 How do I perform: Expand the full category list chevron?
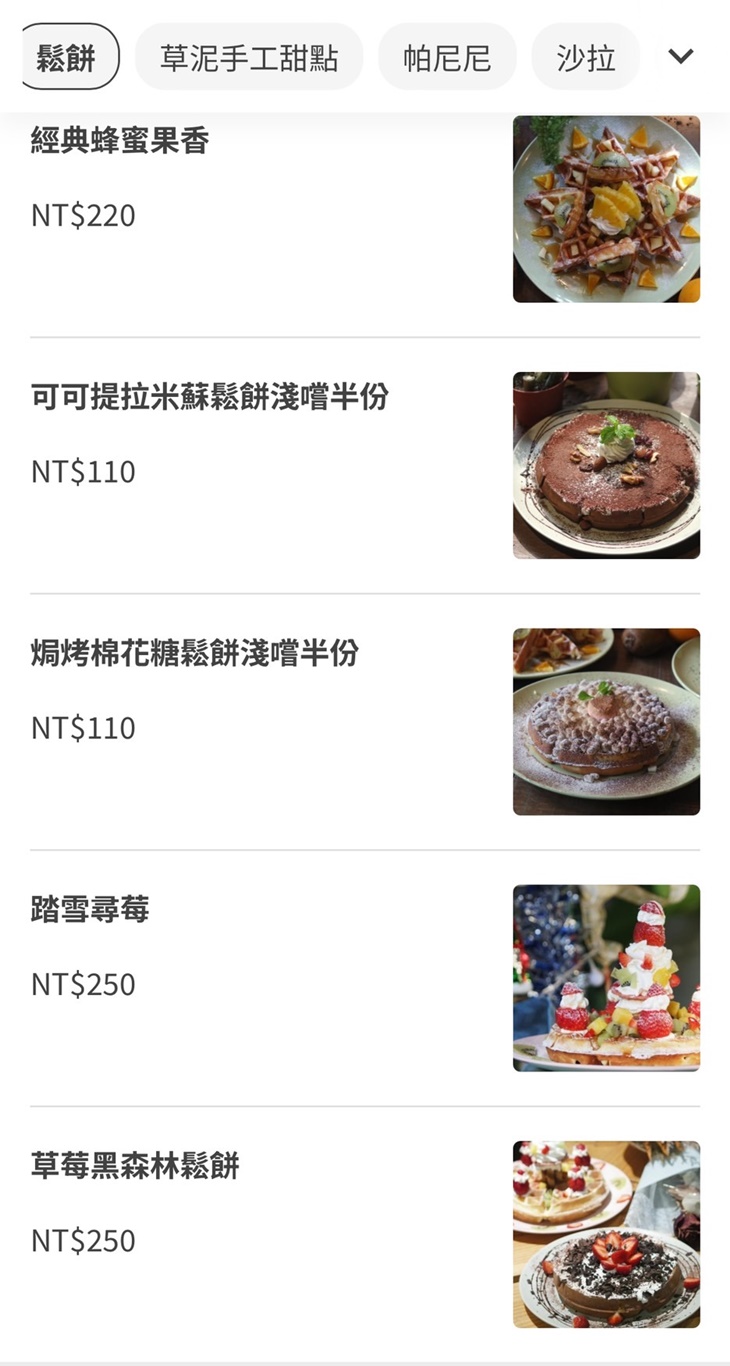(x=681, y=57)
